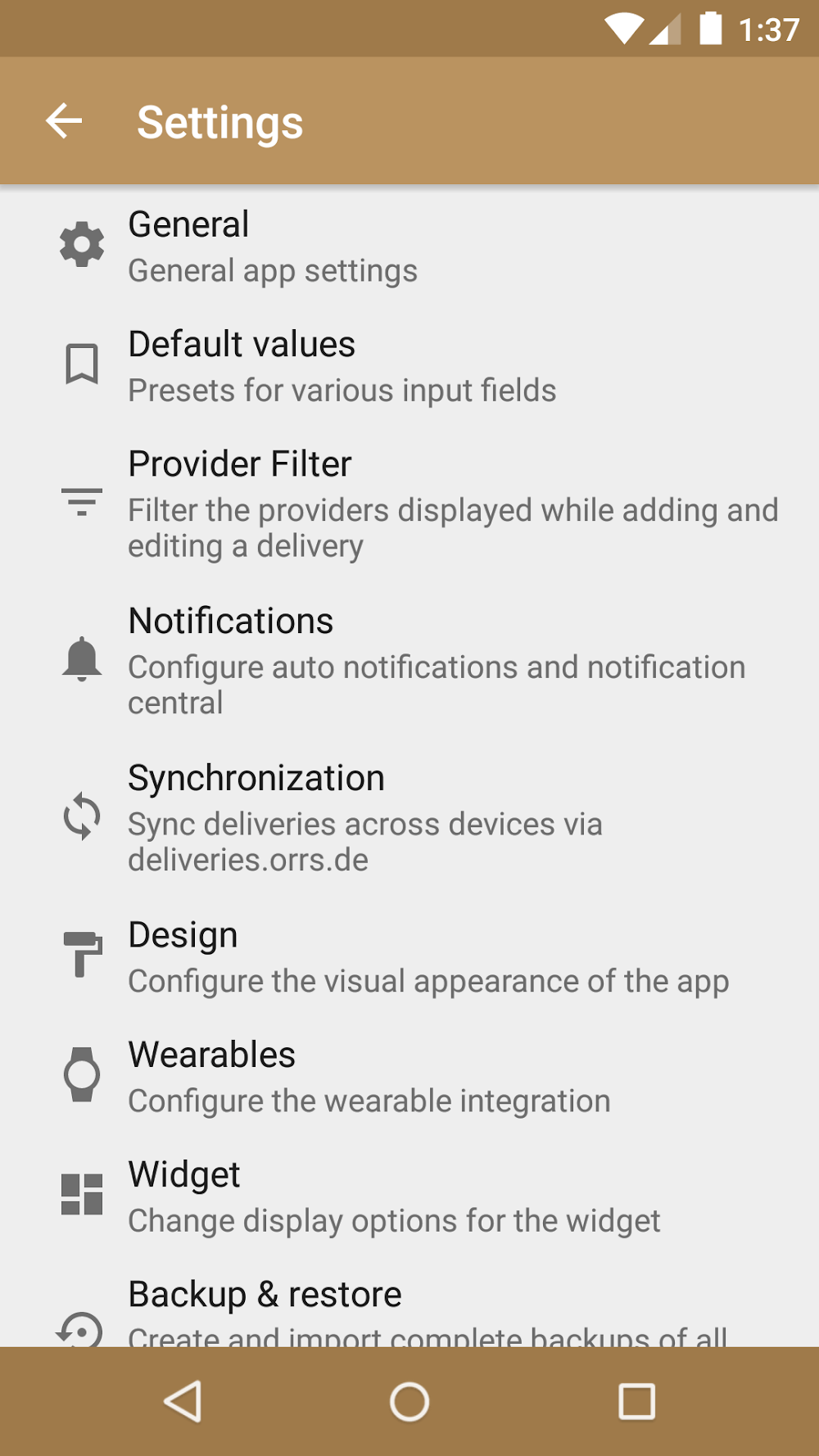Open Notifications settings
819x1456 pixels.
pos(409,660)
